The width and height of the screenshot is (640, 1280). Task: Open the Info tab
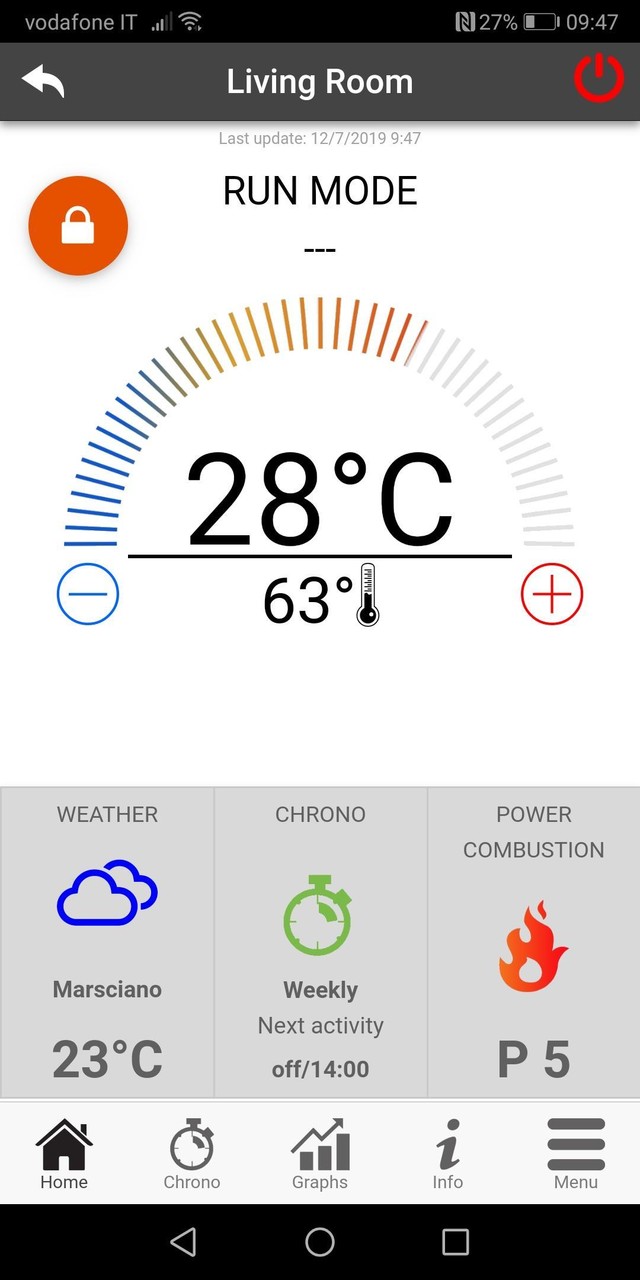click(448, 1154)
